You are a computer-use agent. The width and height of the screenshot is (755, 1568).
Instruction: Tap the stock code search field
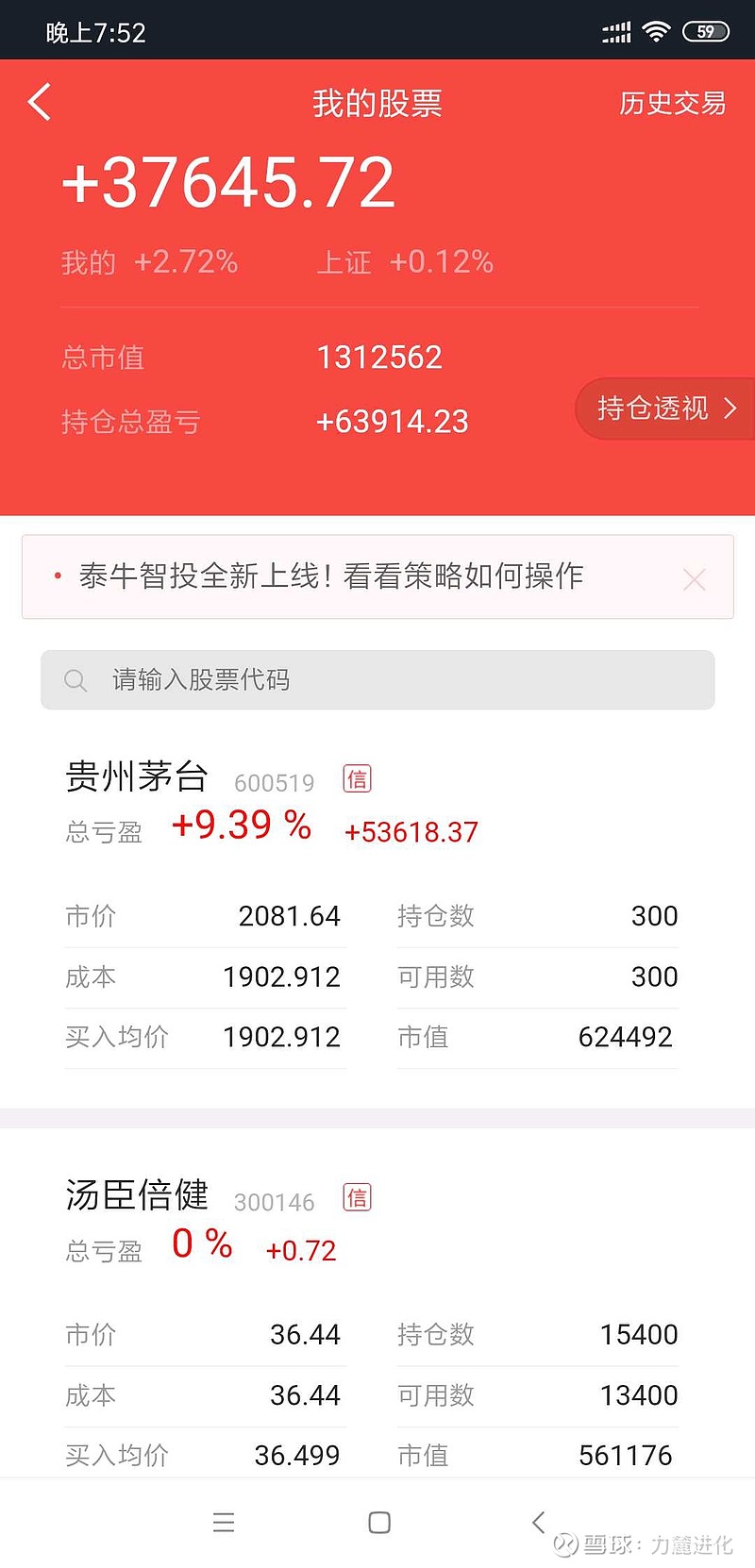tap(377, 679)
